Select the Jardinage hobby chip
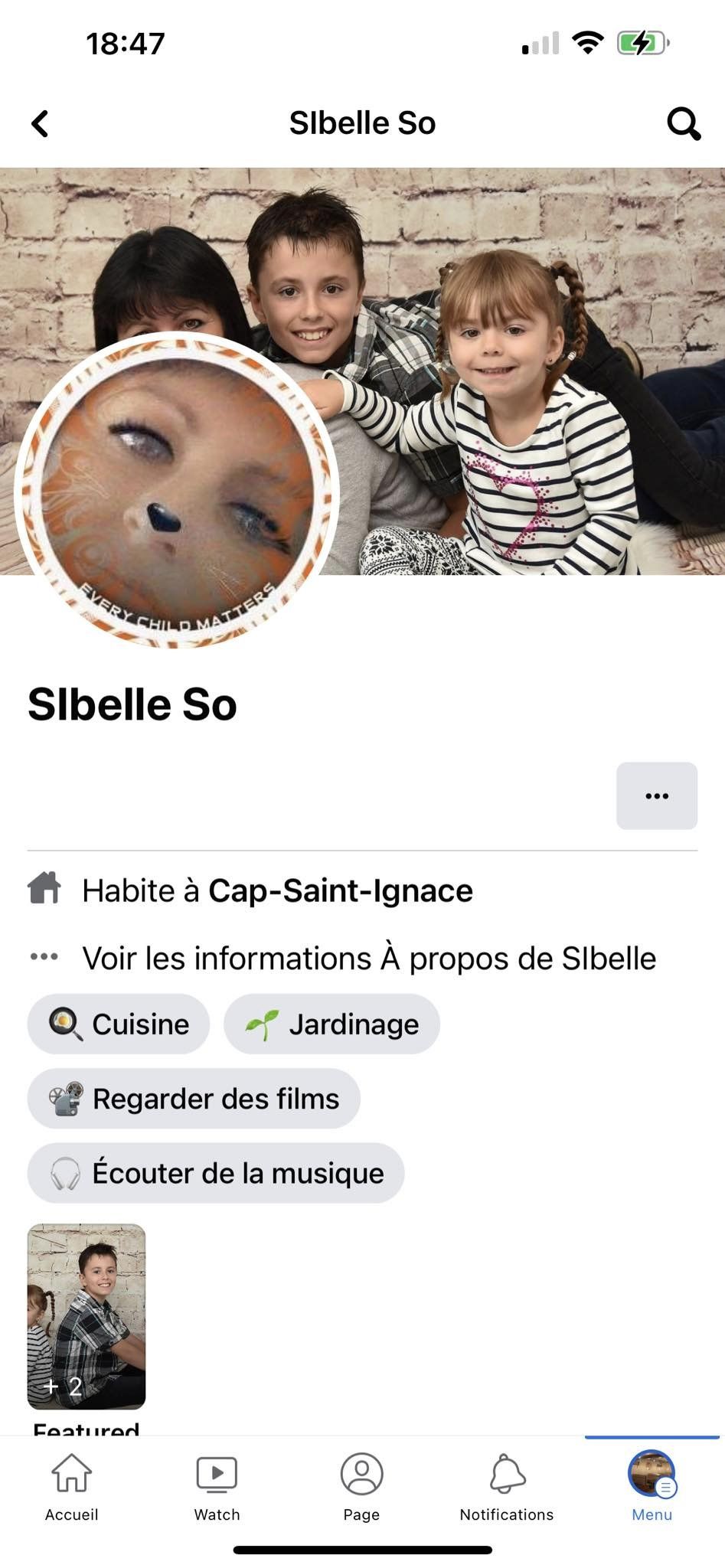Screen dimensions: 725x1568 (331, 1024)
